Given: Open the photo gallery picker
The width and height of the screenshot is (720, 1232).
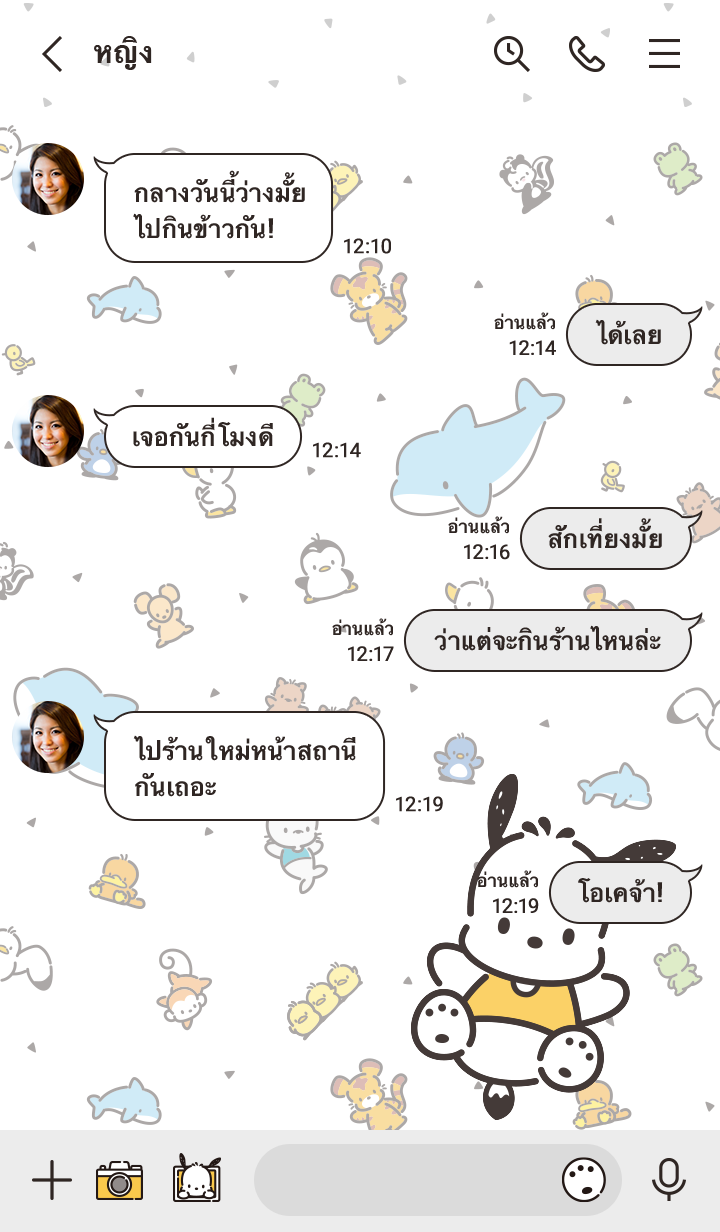Looking at the screenshot, I should point(197,1179).
